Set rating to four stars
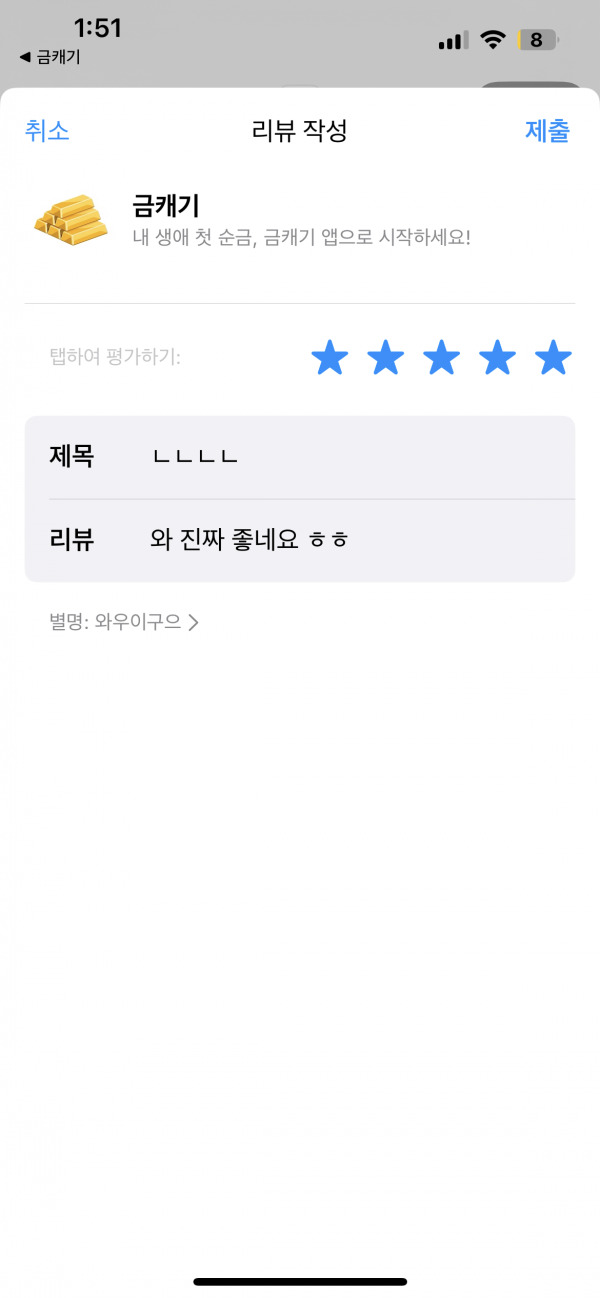 [498, 357]
